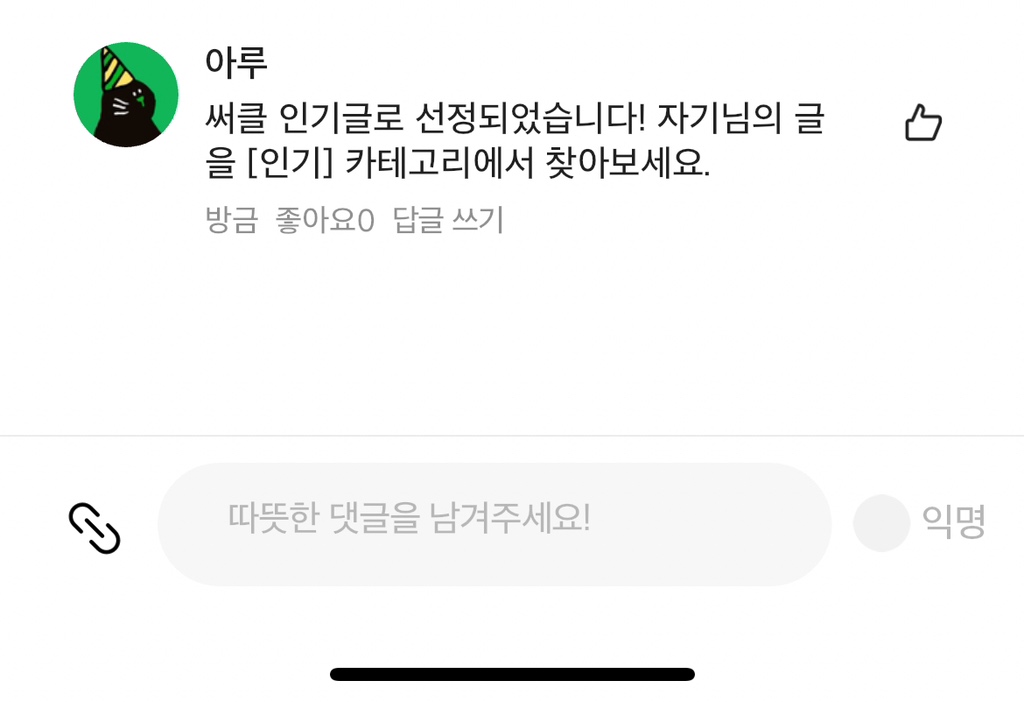
Task: Open 아루's profile picture
Action: point(126,95)
